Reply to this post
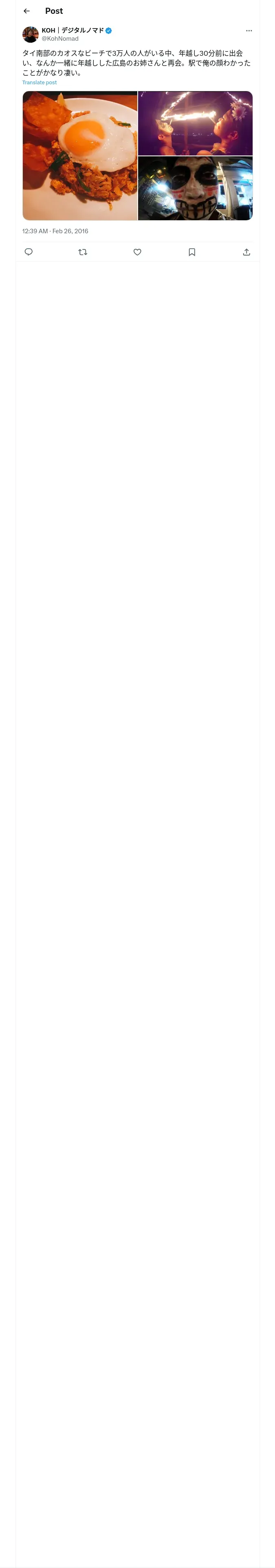Viewport: 275px width, 1568px height. 29,252
